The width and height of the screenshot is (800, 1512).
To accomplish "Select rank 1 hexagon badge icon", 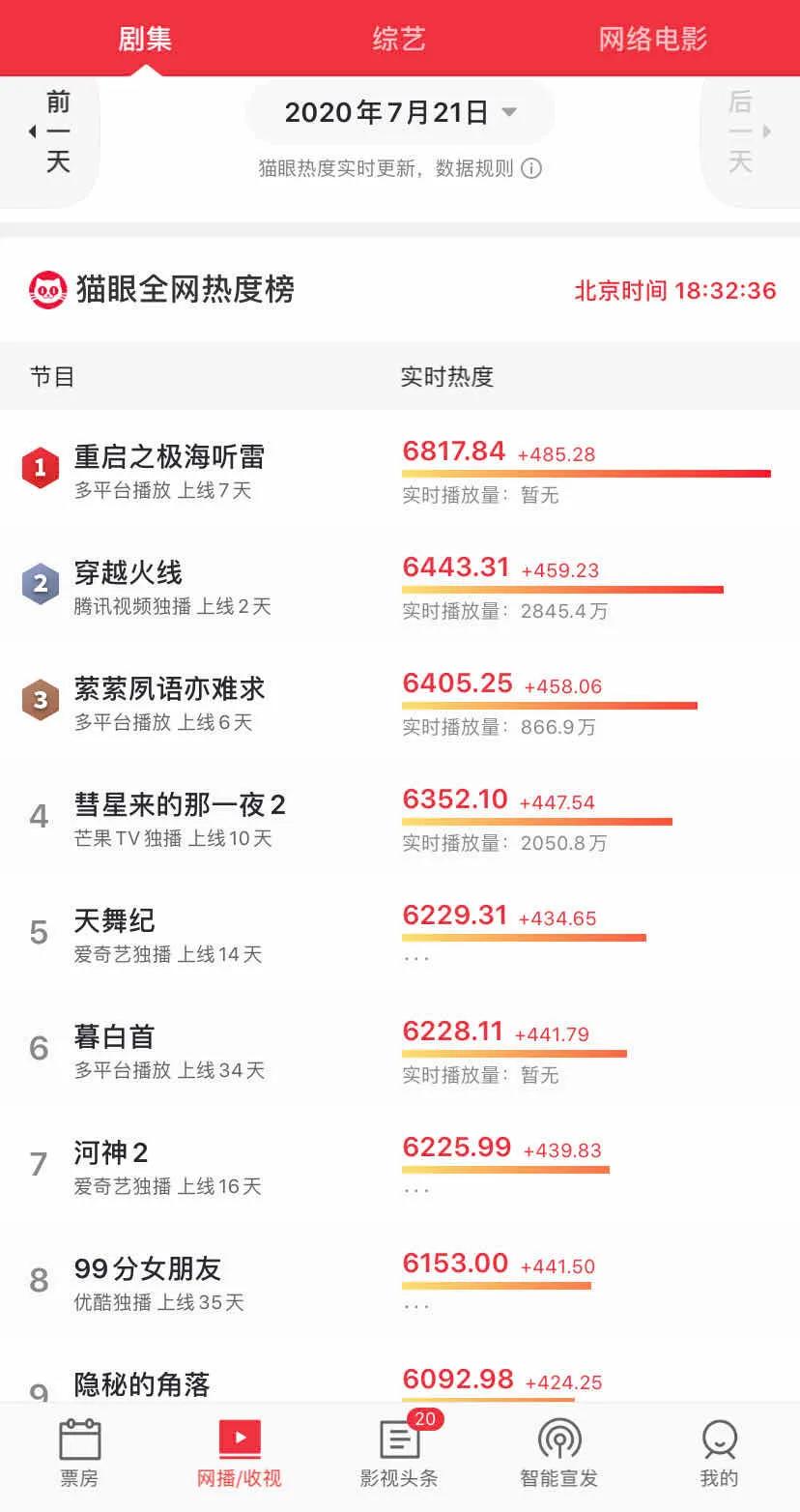I will click(40, 468).
